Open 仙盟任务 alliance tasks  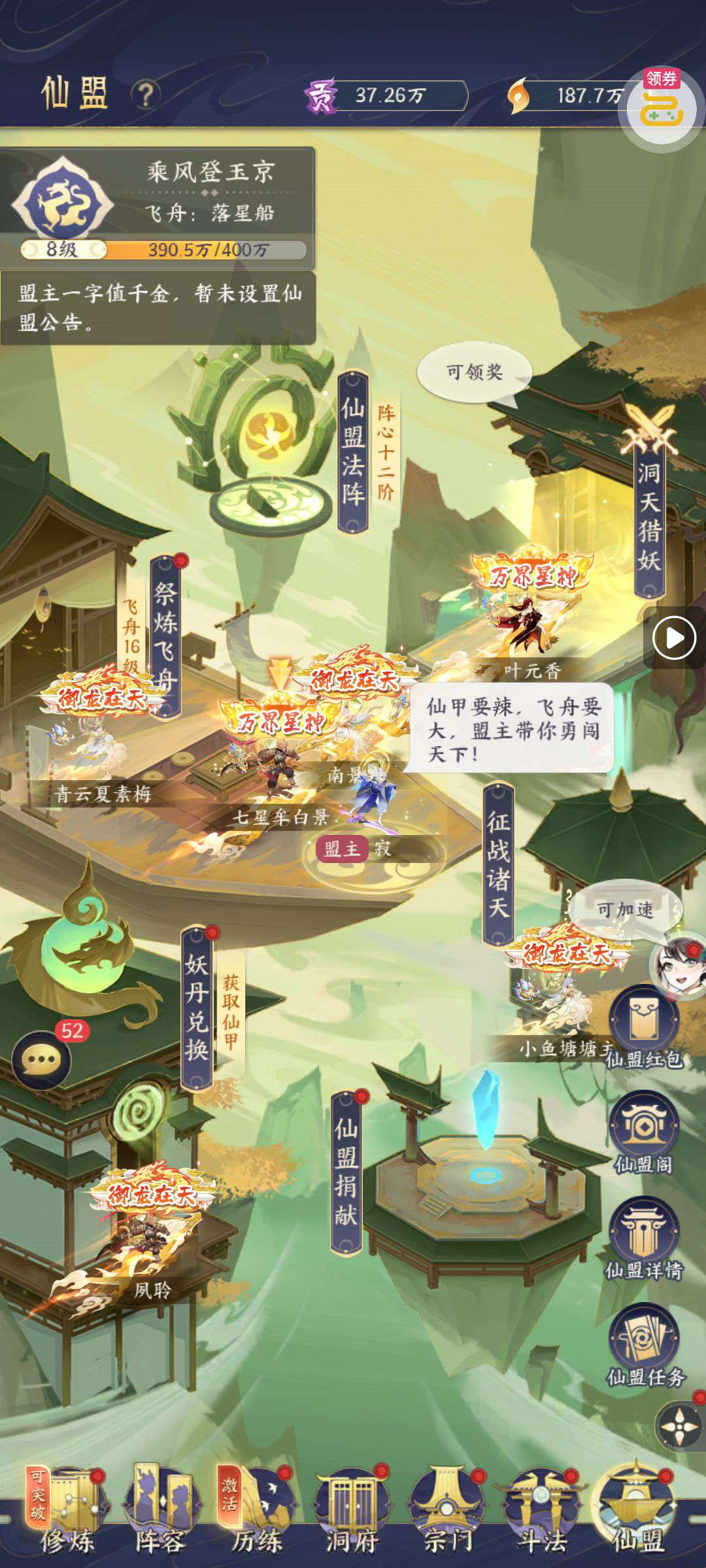point(645,1345)
